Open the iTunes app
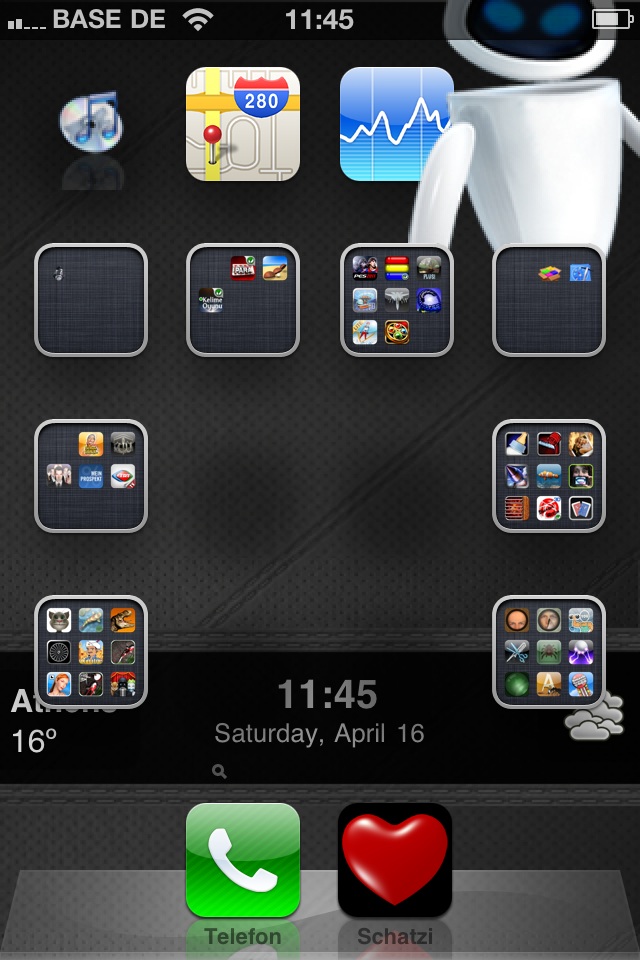 91,124
